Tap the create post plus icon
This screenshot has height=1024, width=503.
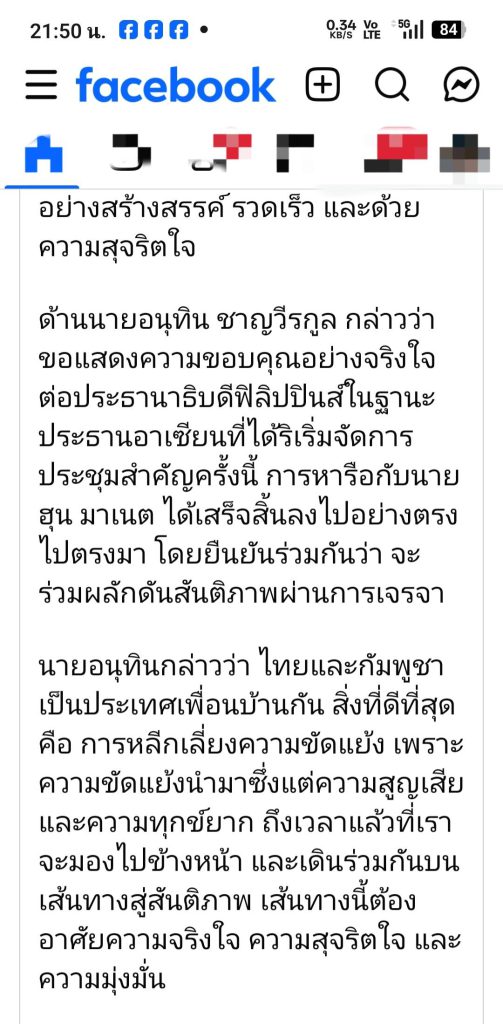[323, 85]
